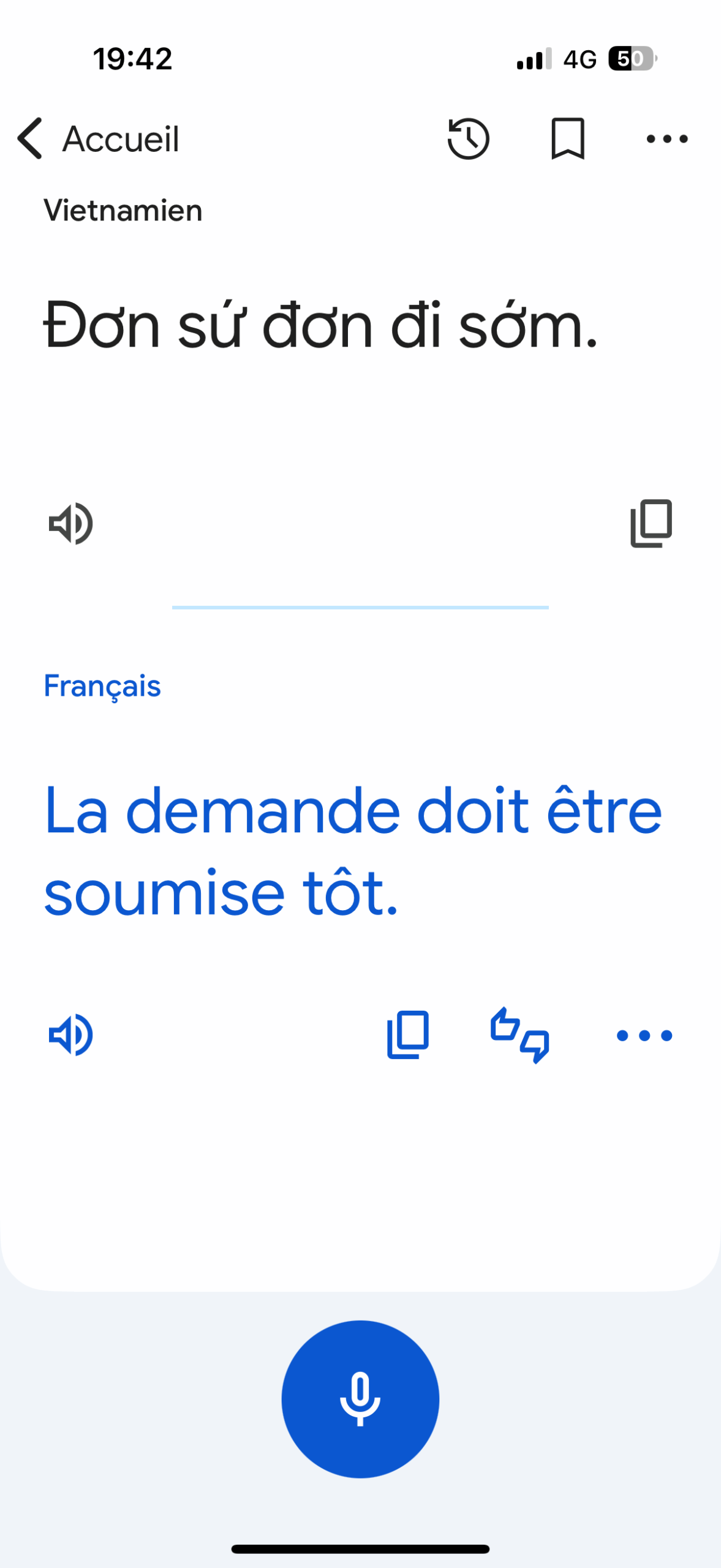Copy the French translation
721x1568 pixels.
tap(408, 1035)
